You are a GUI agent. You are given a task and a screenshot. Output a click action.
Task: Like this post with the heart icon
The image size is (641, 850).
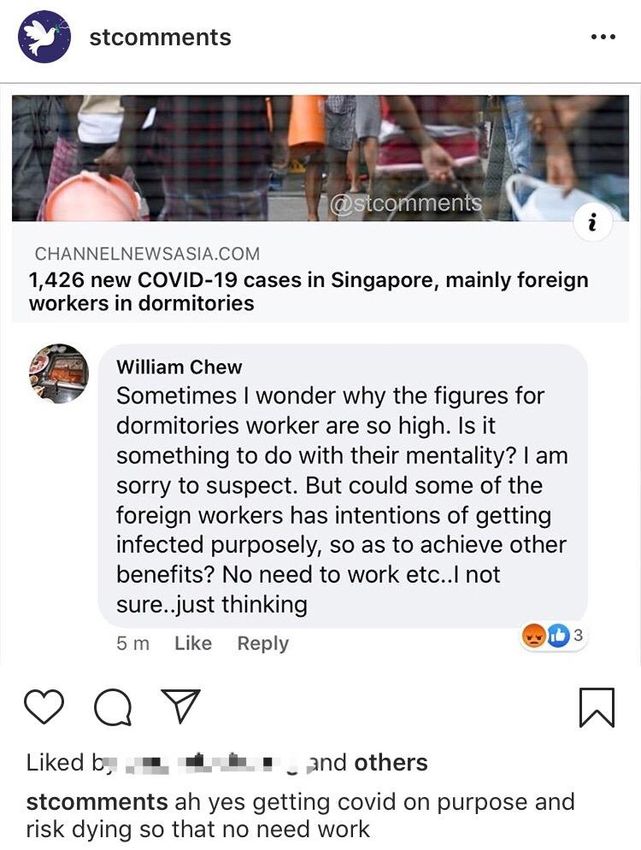click(x=44, y=708)
